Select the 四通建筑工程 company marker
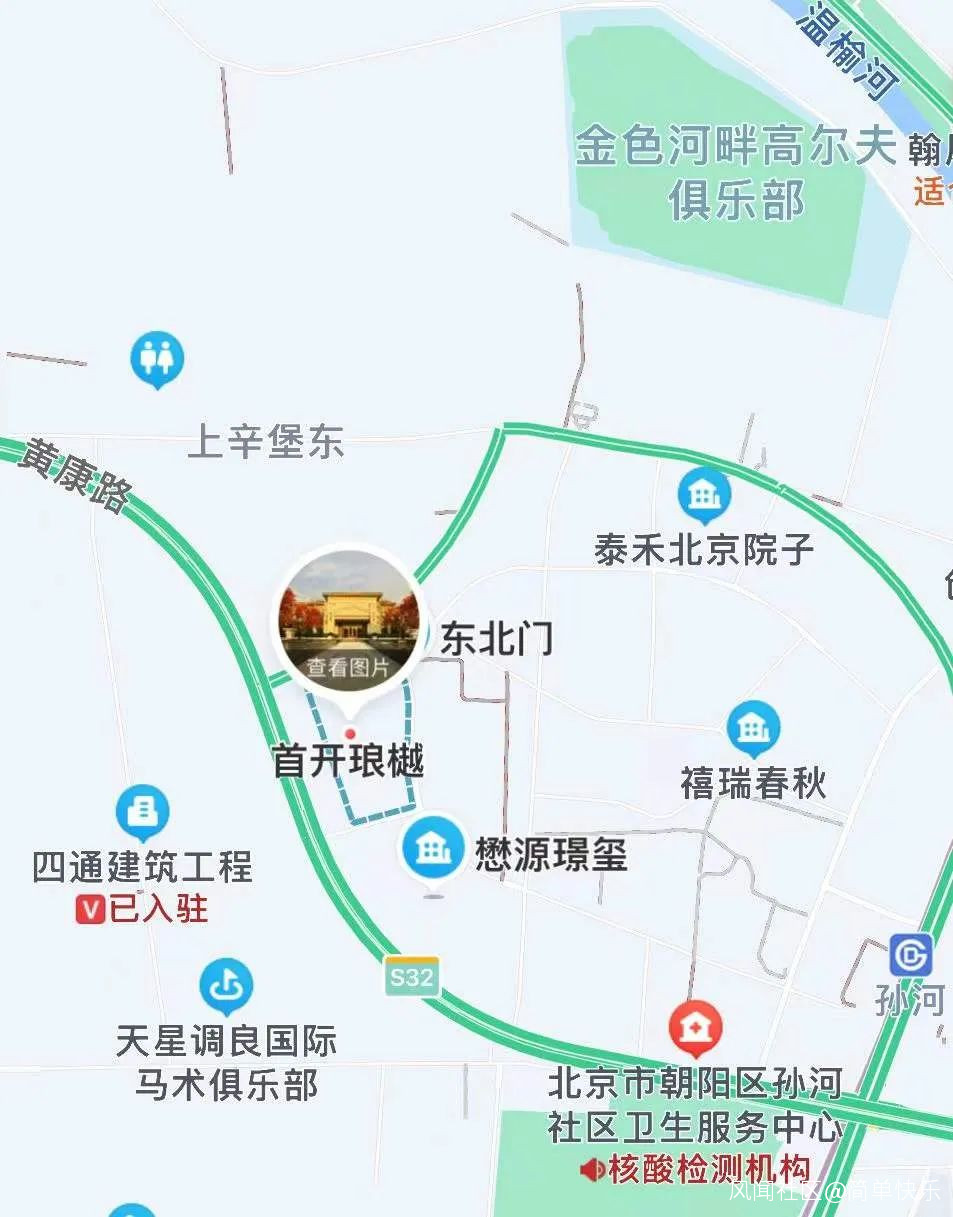The image size is (953, 1217). coord(142,811)
